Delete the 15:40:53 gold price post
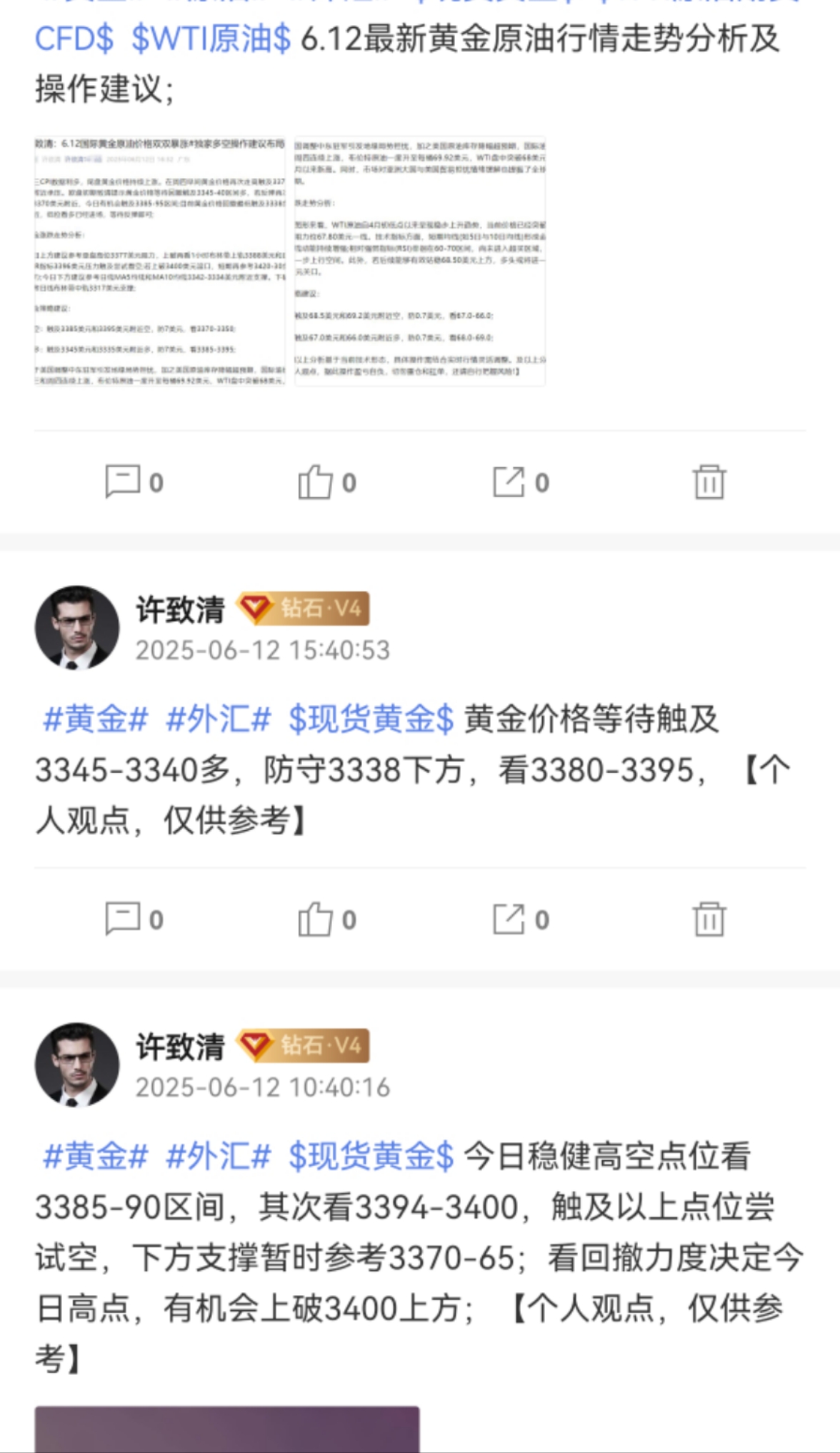The width and height of the screenshot is (840, 1453). pos(709,919)
